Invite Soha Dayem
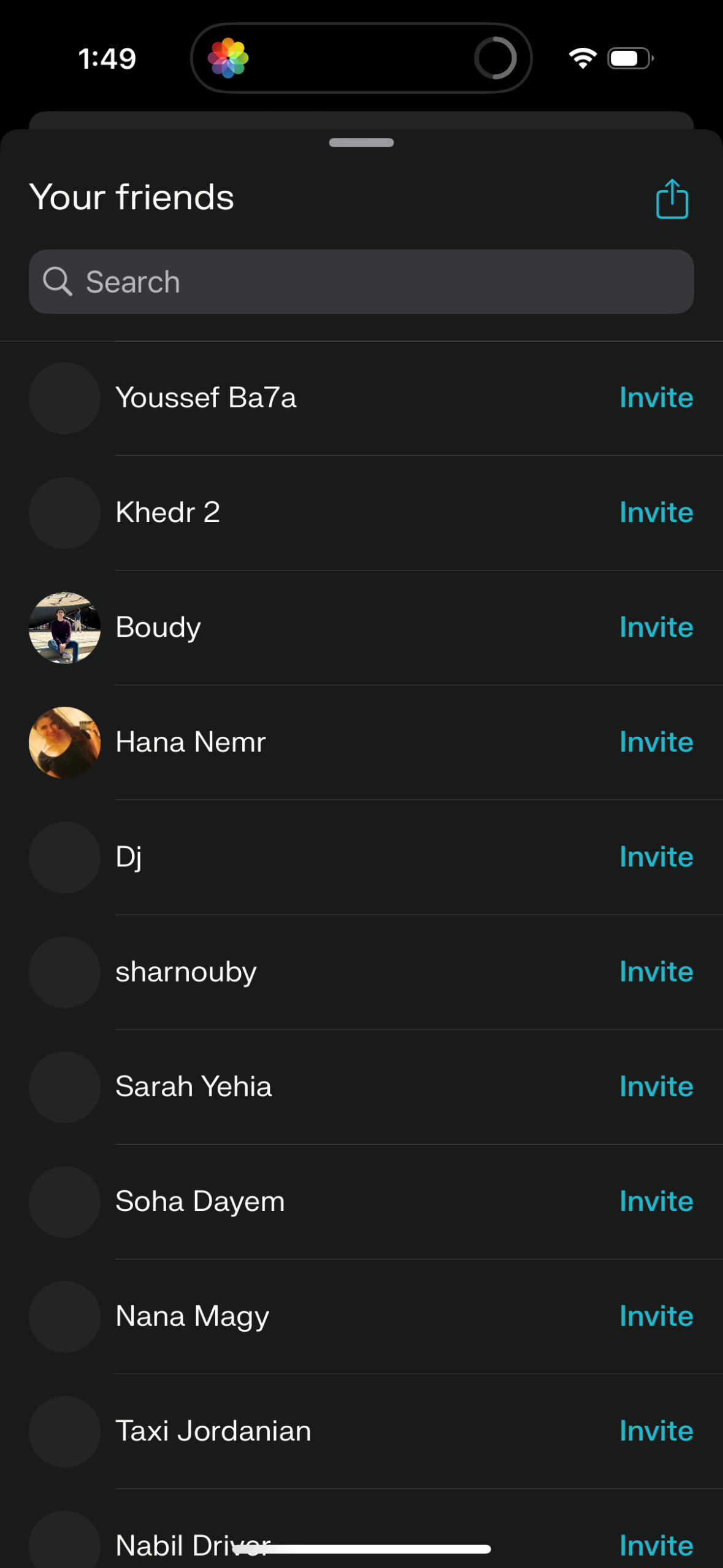Image resolution: width=723 pixels, height=1568 pixels. [656, 1201]
